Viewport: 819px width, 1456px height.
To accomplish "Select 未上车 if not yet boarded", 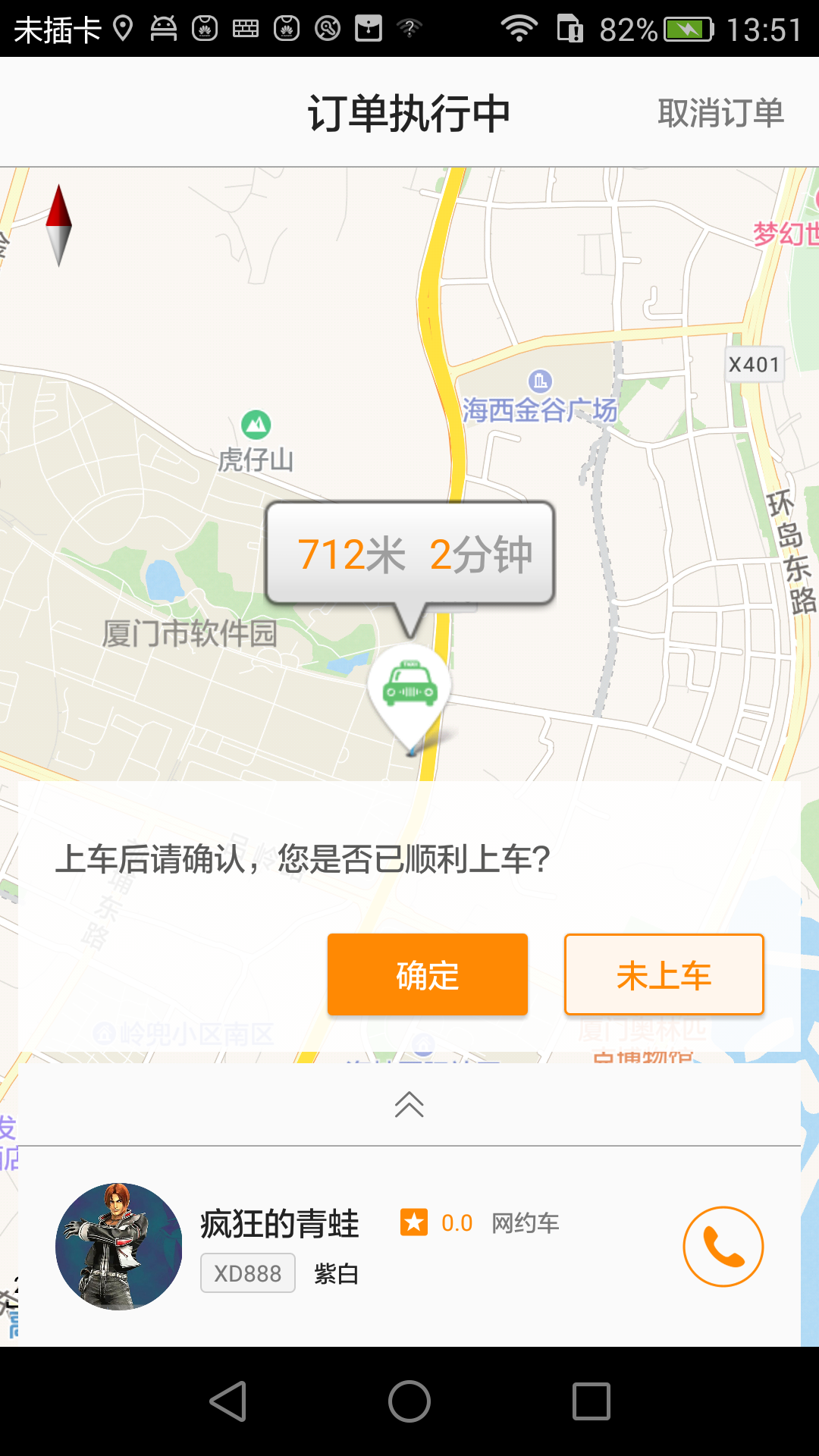I will [664, 974].
